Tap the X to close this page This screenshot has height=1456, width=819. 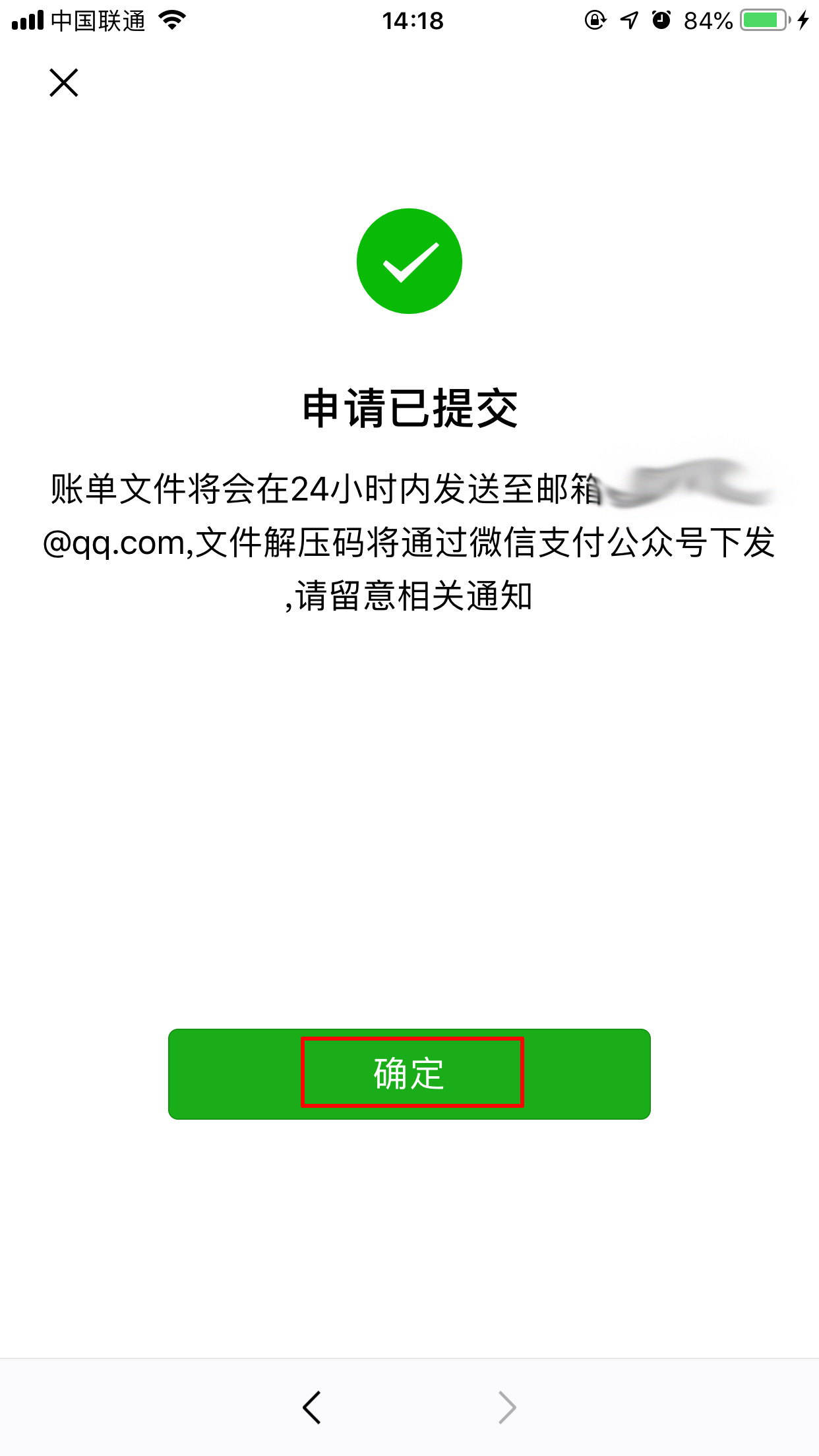63,83
